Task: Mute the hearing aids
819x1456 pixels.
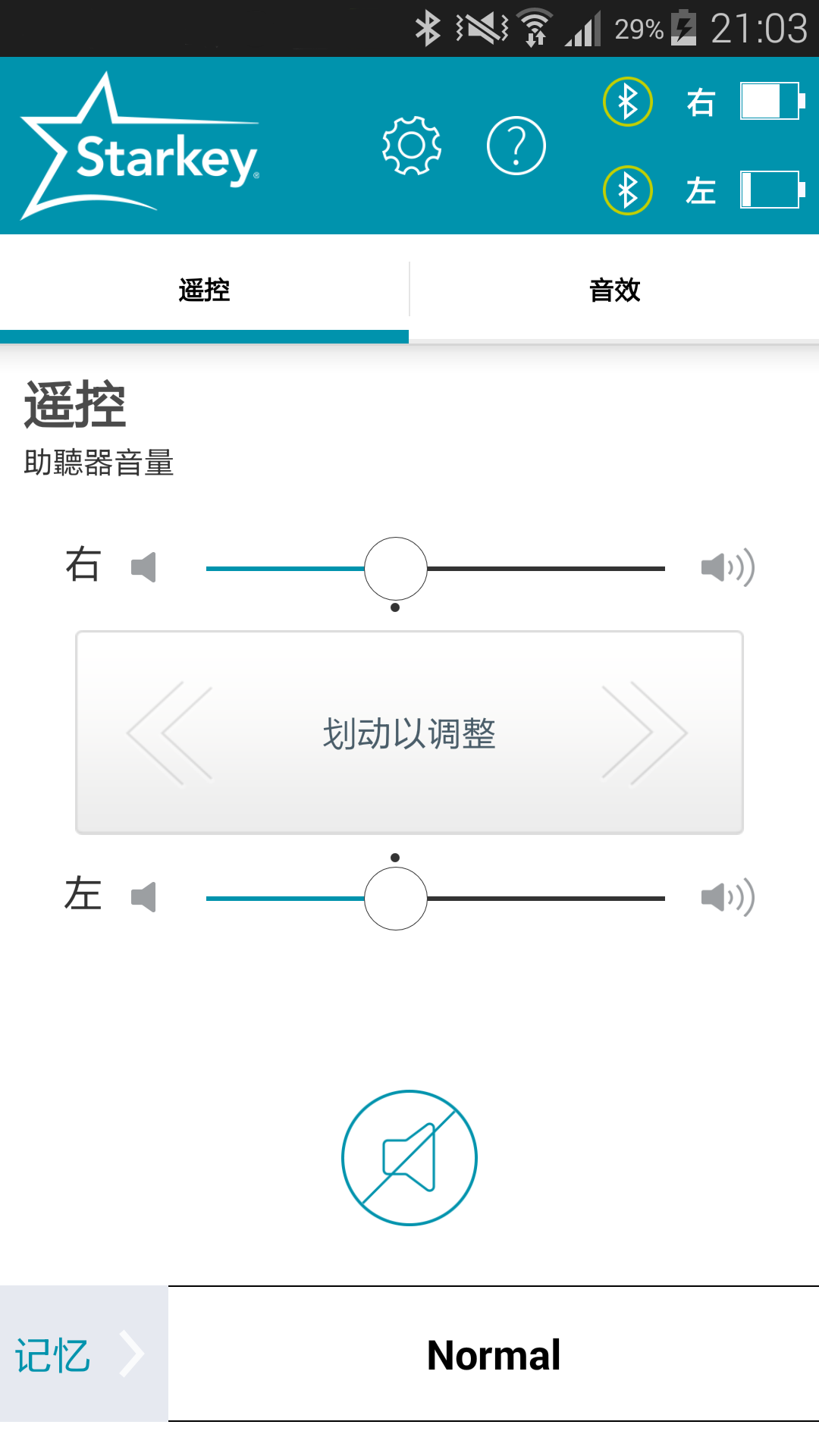Action: pyautogui.click(x=409, y=1157)
